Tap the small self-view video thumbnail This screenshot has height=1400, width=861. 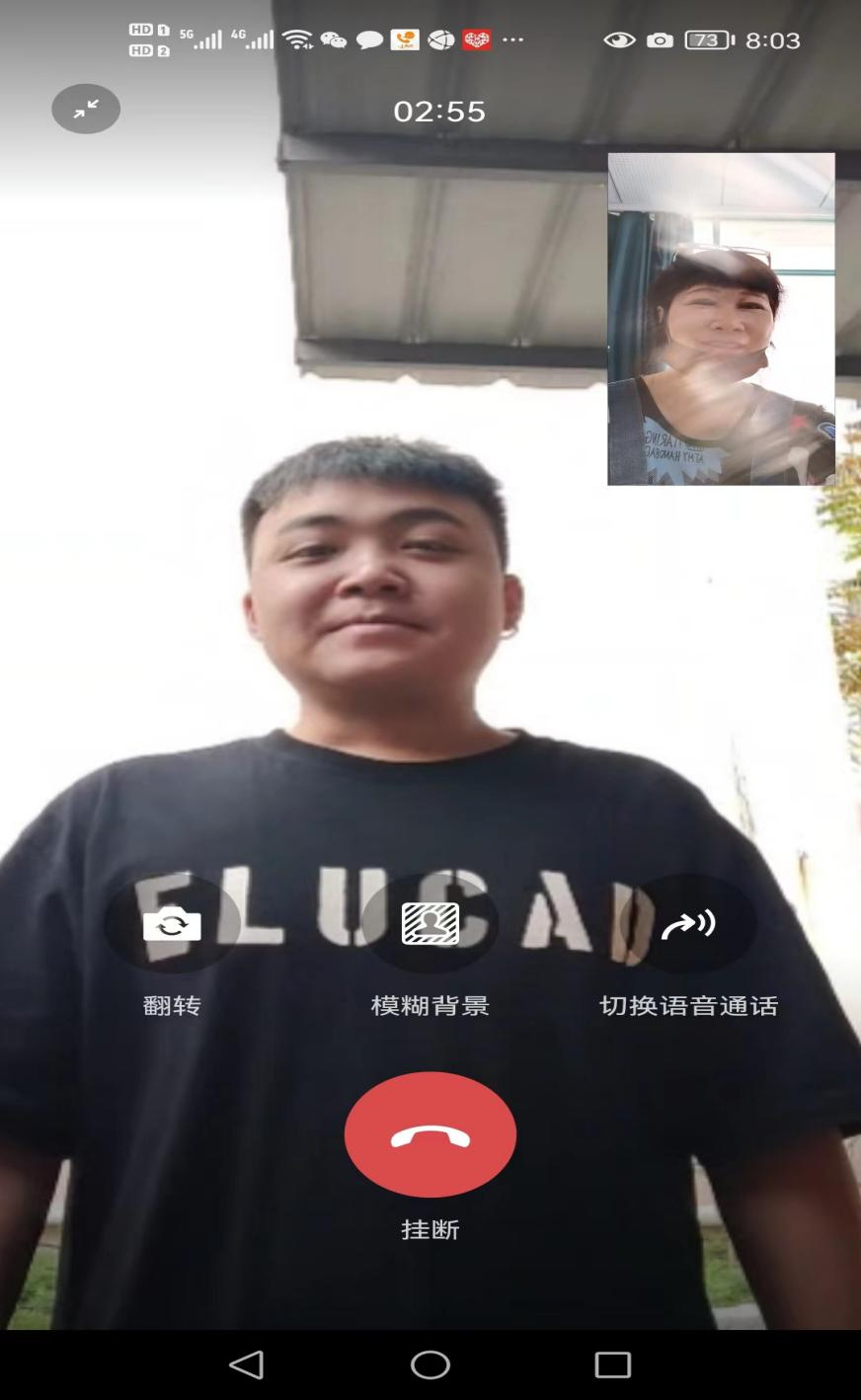pos(721,319)
